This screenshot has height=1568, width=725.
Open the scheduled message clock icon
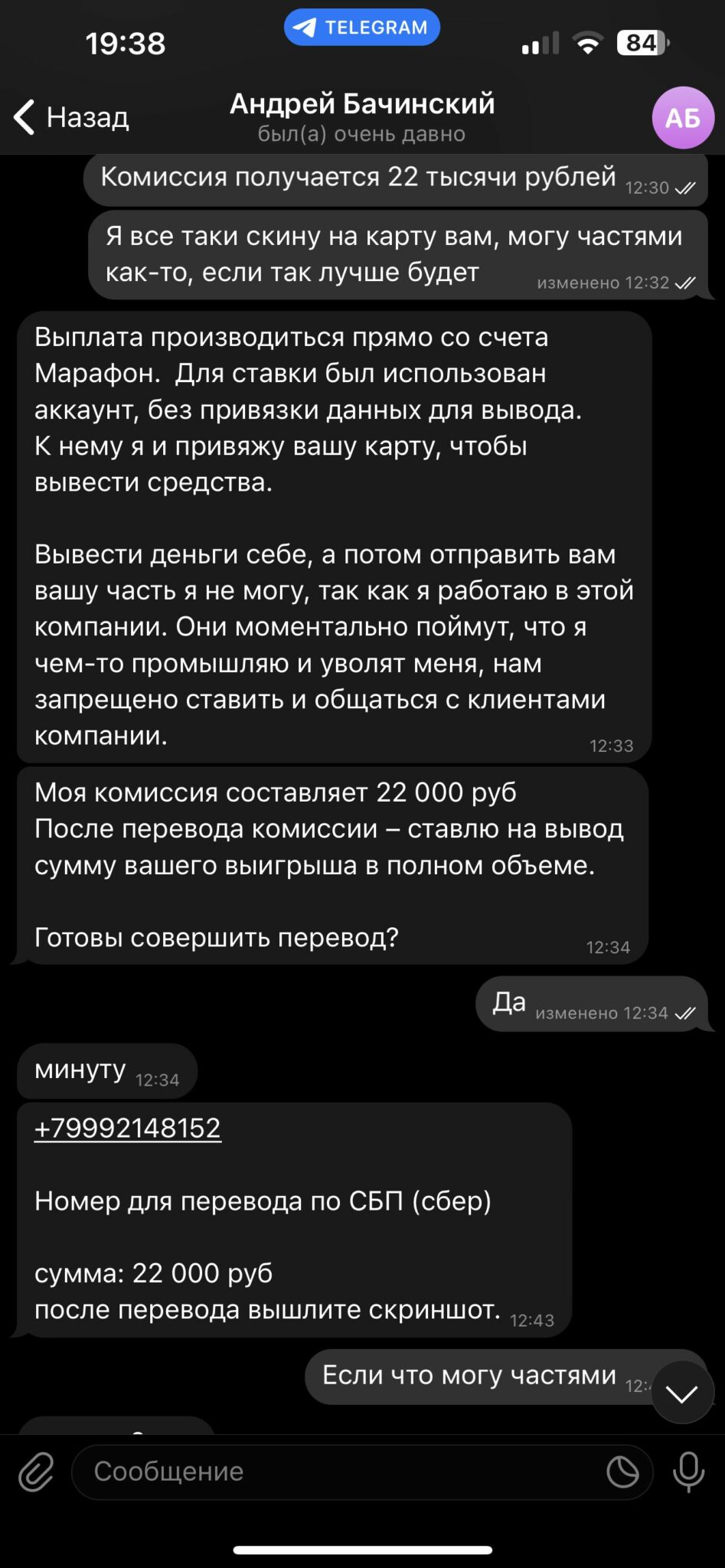[x=622, y=1472]
